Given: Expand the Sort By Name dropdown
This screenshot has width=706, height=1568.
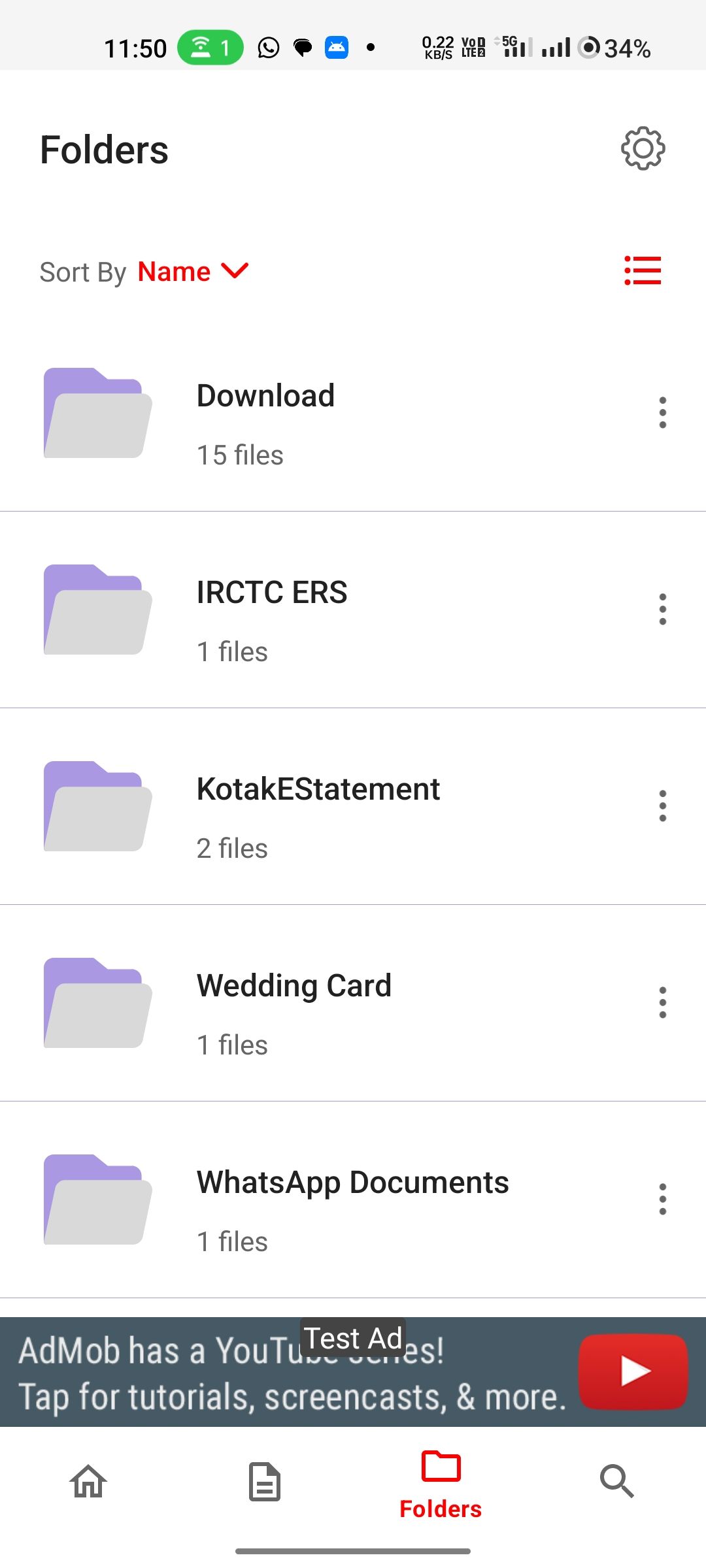Looking at the screenshot, I should pyautogui.click(x=193, y=272).
